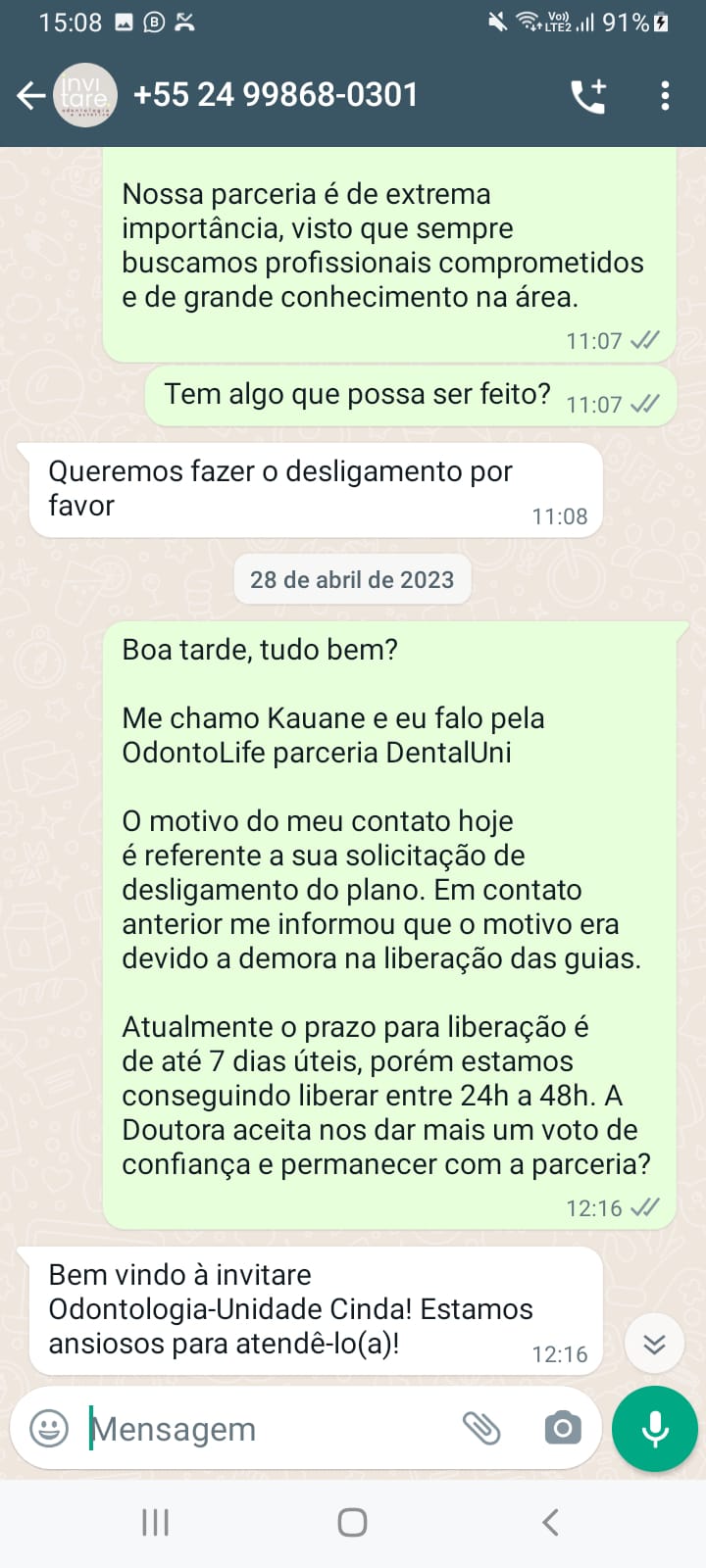Image resolution: width=706 pixels, height=1568 pixels.
Task: Focus the Mensagem text field
Action: click(265, 1429)
